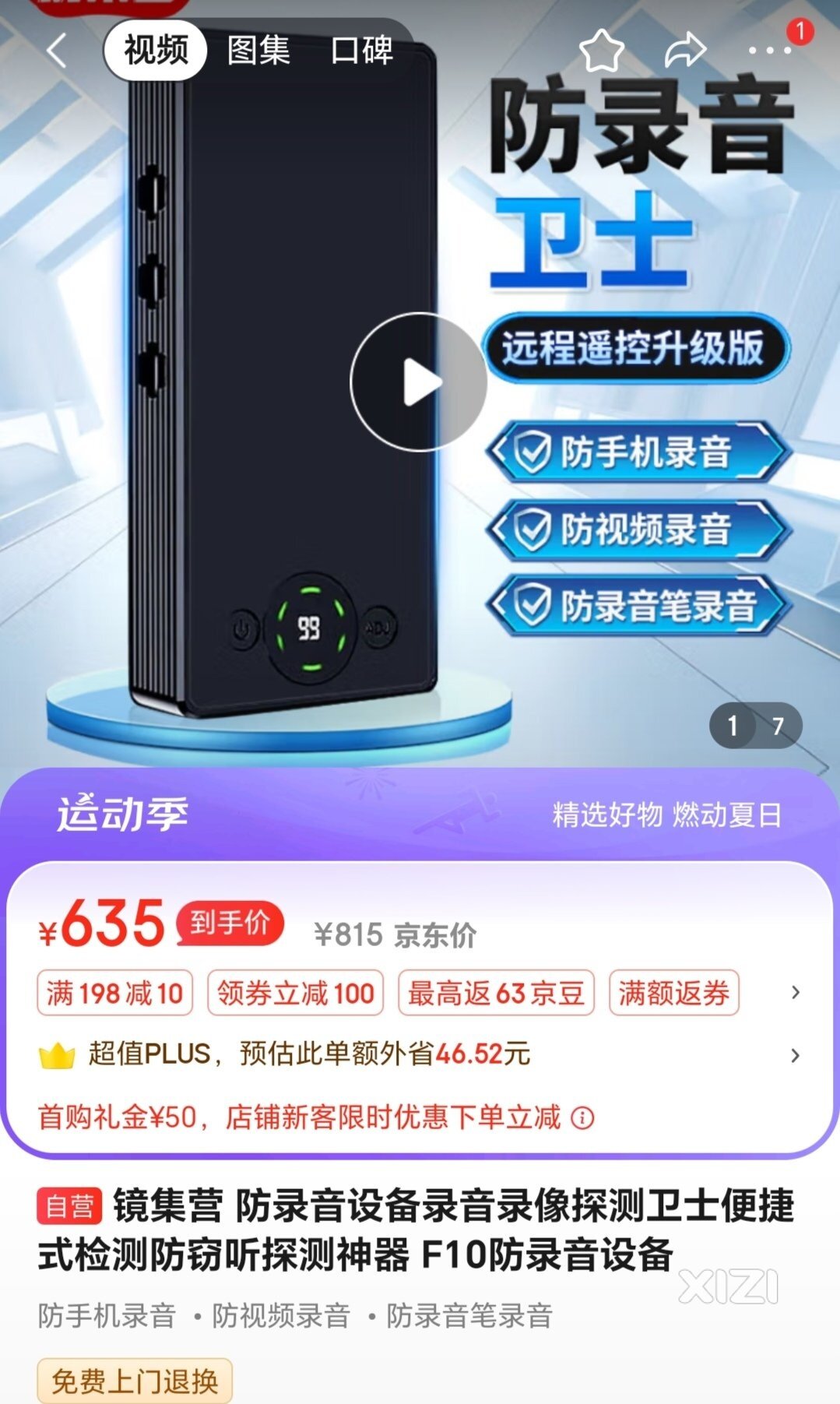The height and width of the screenshot is (1404, 840).
Task: Add this product to favorites
Action: point(602,51)
